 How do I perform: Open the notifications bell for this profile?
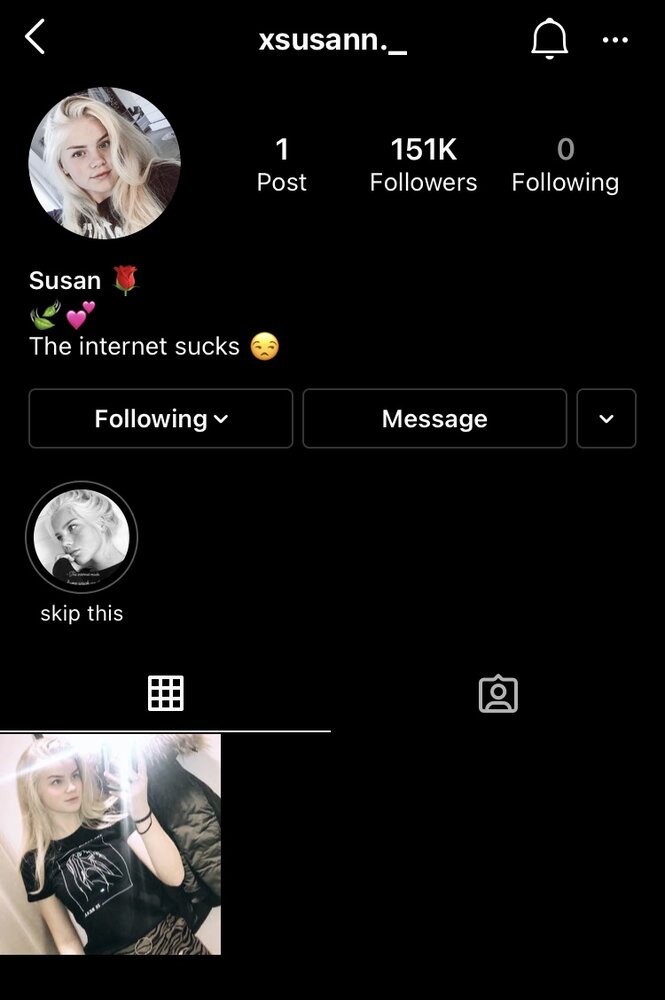pos(548,39)
